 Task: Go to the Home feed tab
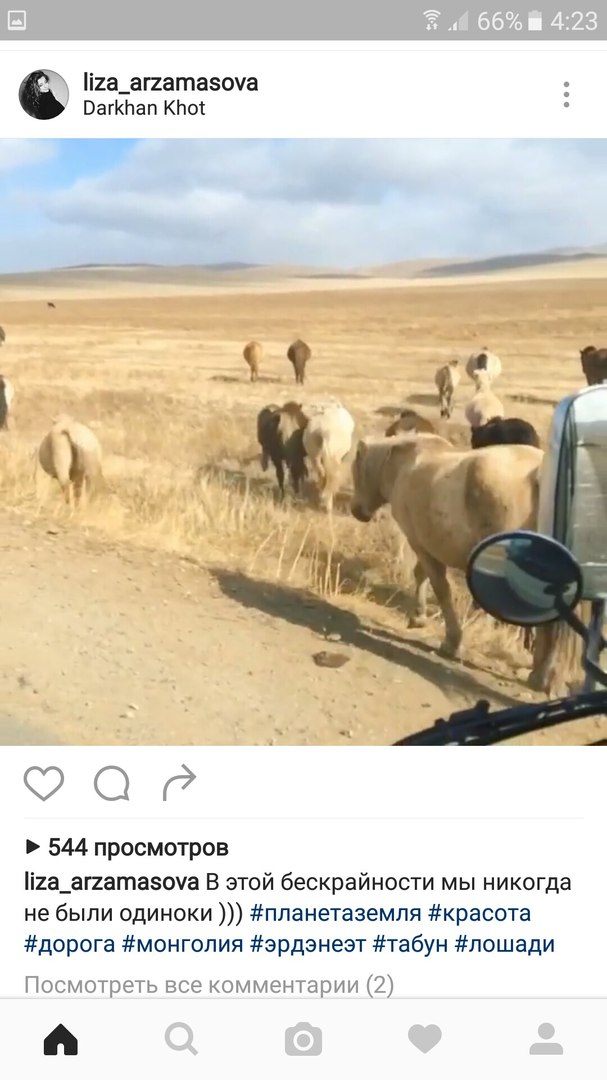61,1039
